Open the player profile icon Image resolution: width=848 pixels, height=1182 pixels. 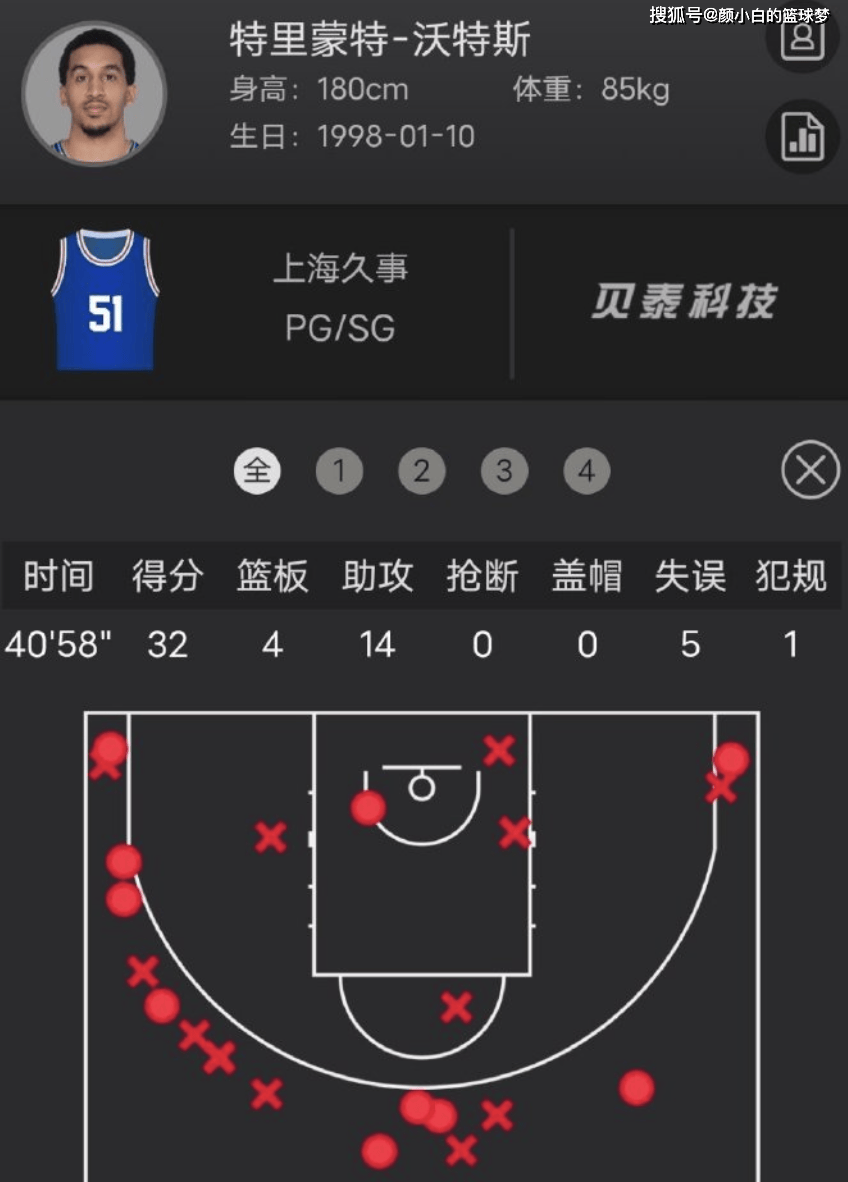click(x=802, y=38)
